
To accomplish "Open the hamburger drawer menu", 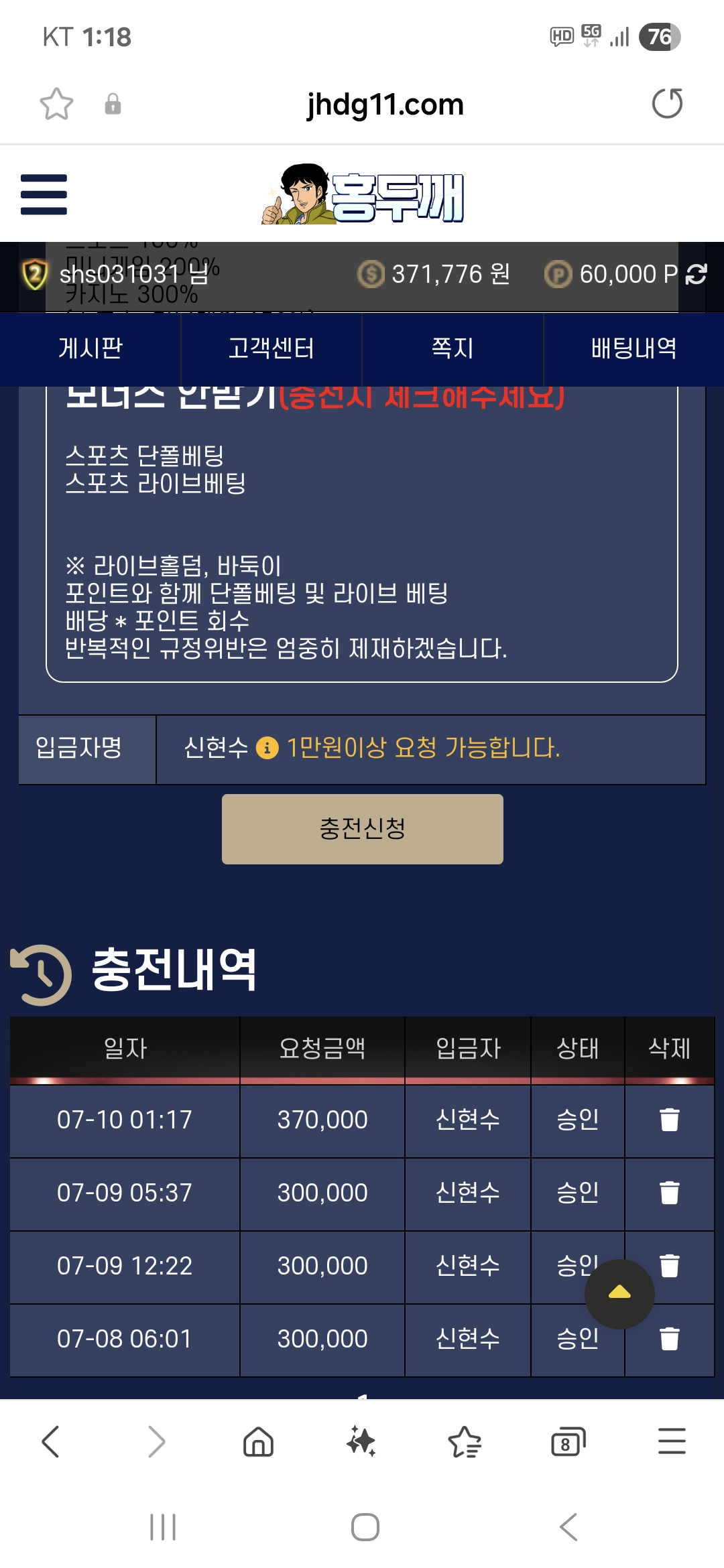I will click(x=44, y=194).
